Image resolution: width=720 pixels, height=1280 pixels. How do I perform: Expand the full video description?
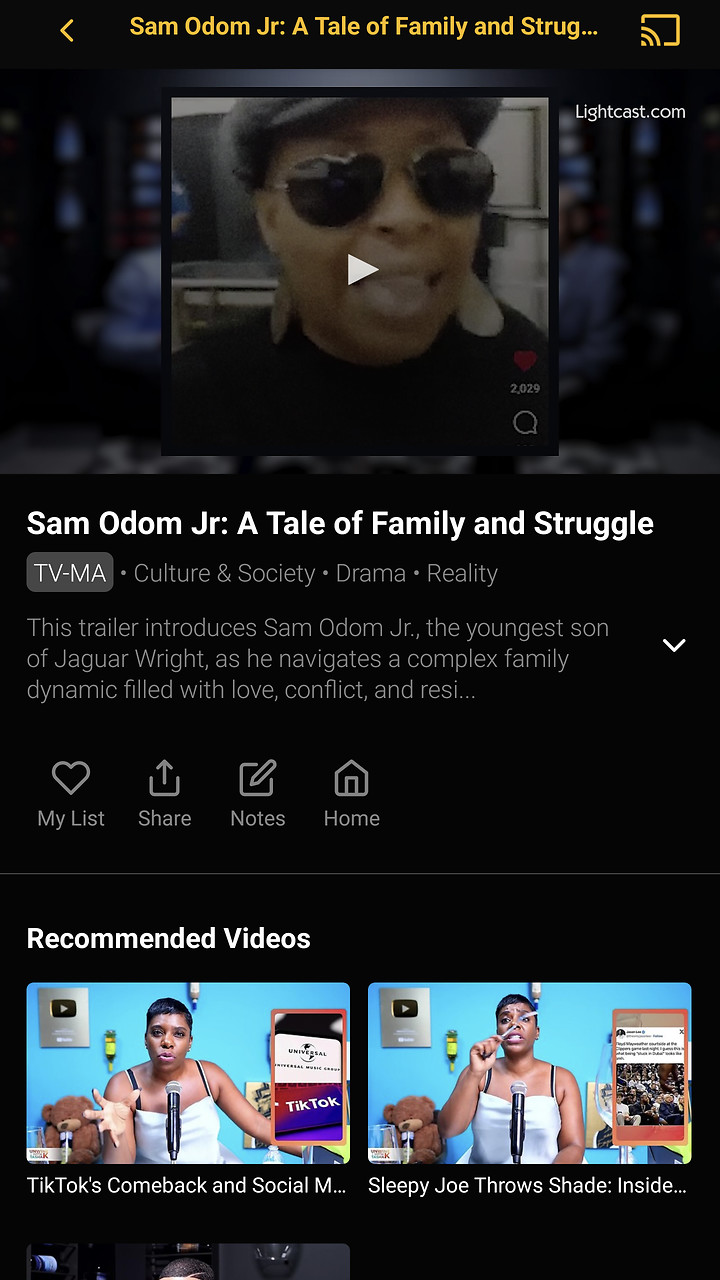click(674, 644)
